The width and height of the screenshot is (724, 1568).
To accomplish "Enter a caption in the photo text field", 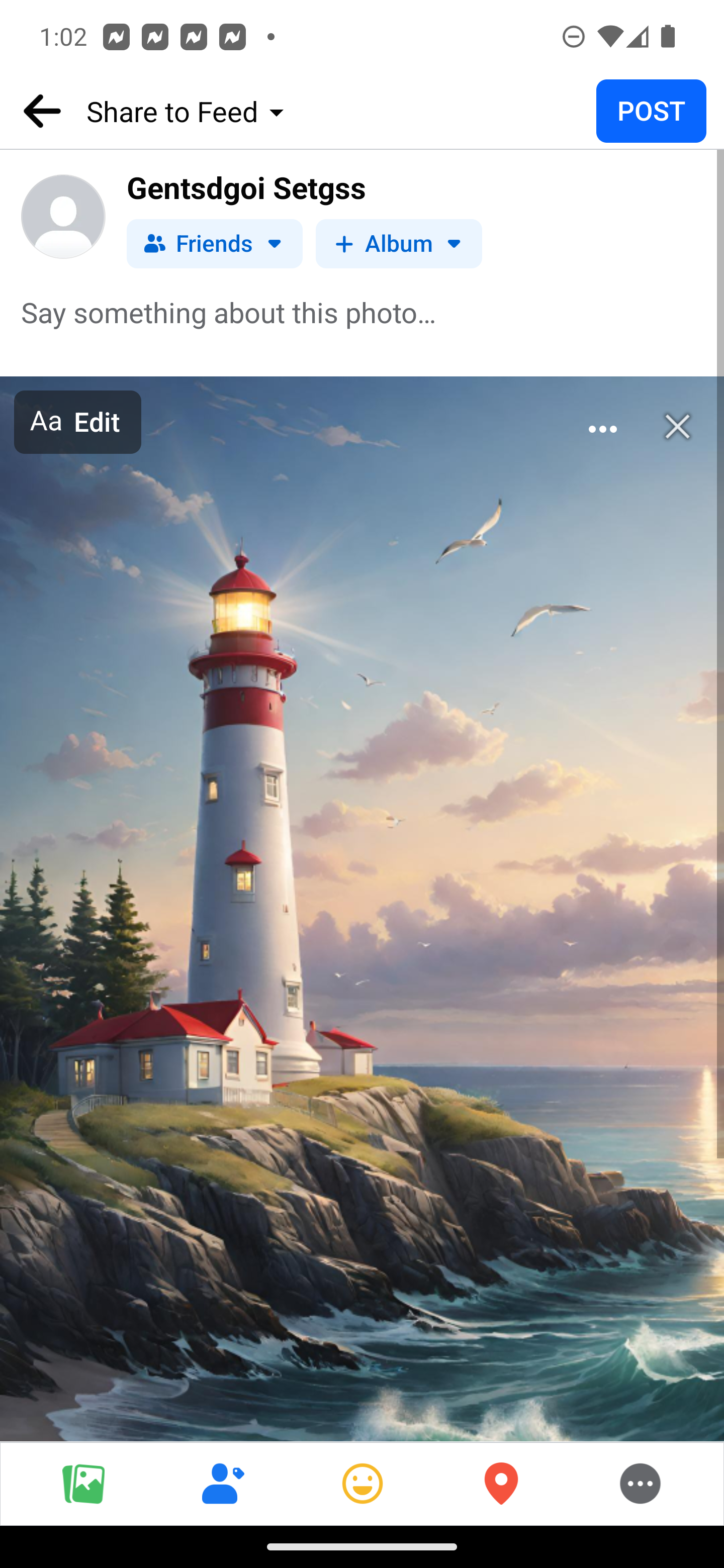I will (361, 313).
